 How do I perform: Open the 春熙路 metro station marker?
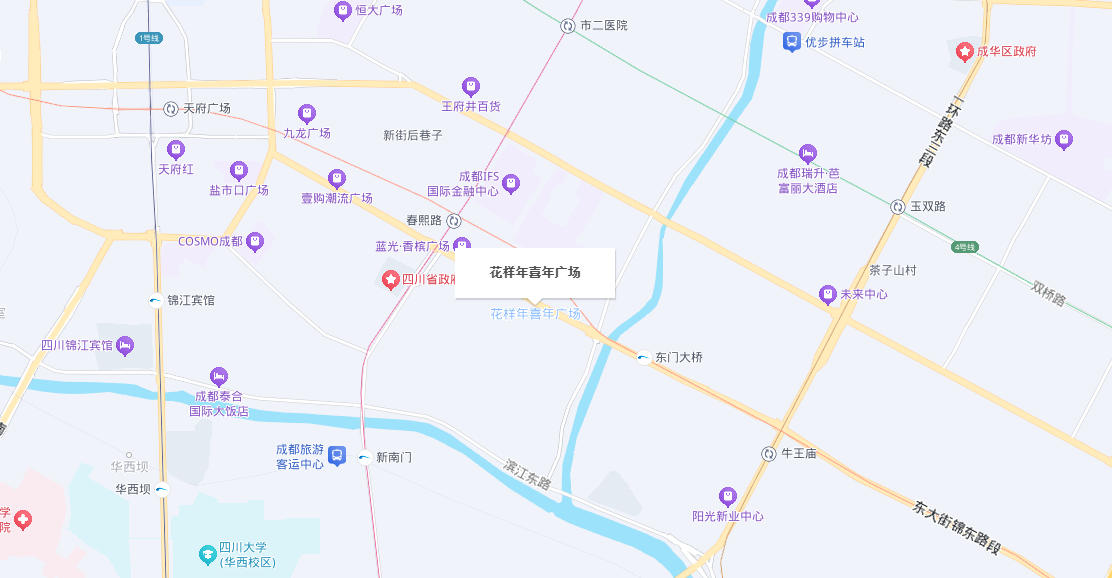[x=454, y=220]
